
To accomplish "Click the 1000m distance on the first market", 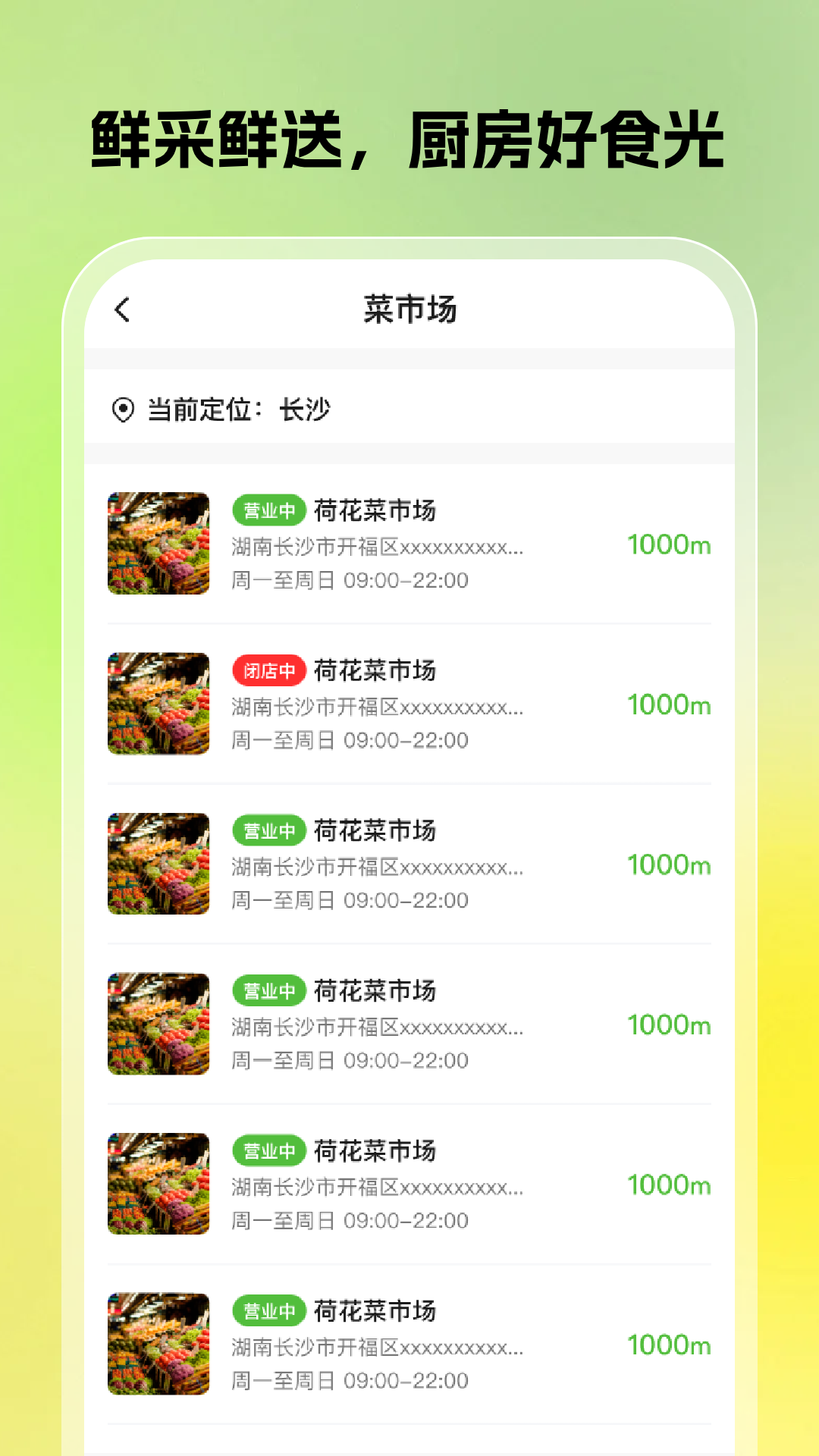I will tap(670, 544).
